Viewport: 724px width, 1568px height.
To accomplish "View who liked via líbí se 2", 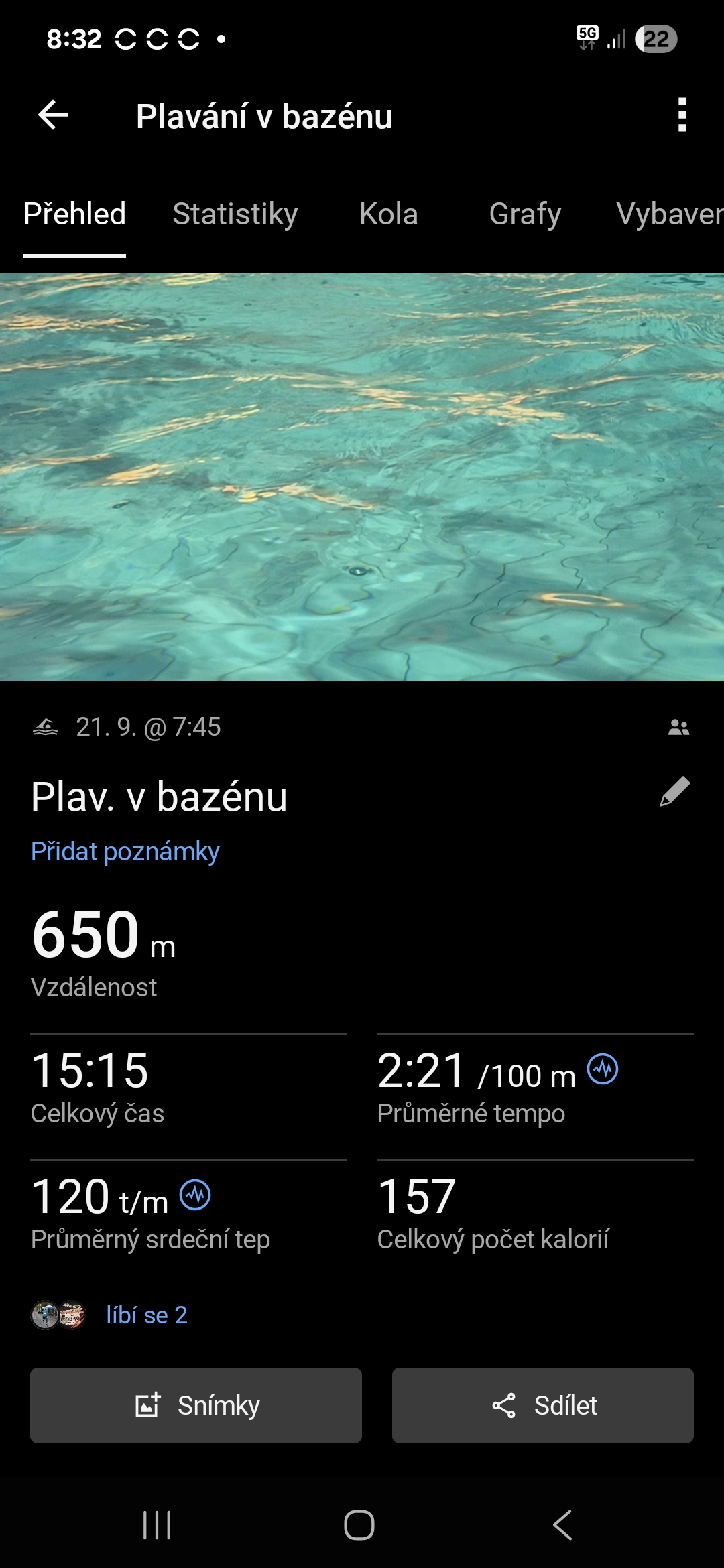I will pos(147,1315).
